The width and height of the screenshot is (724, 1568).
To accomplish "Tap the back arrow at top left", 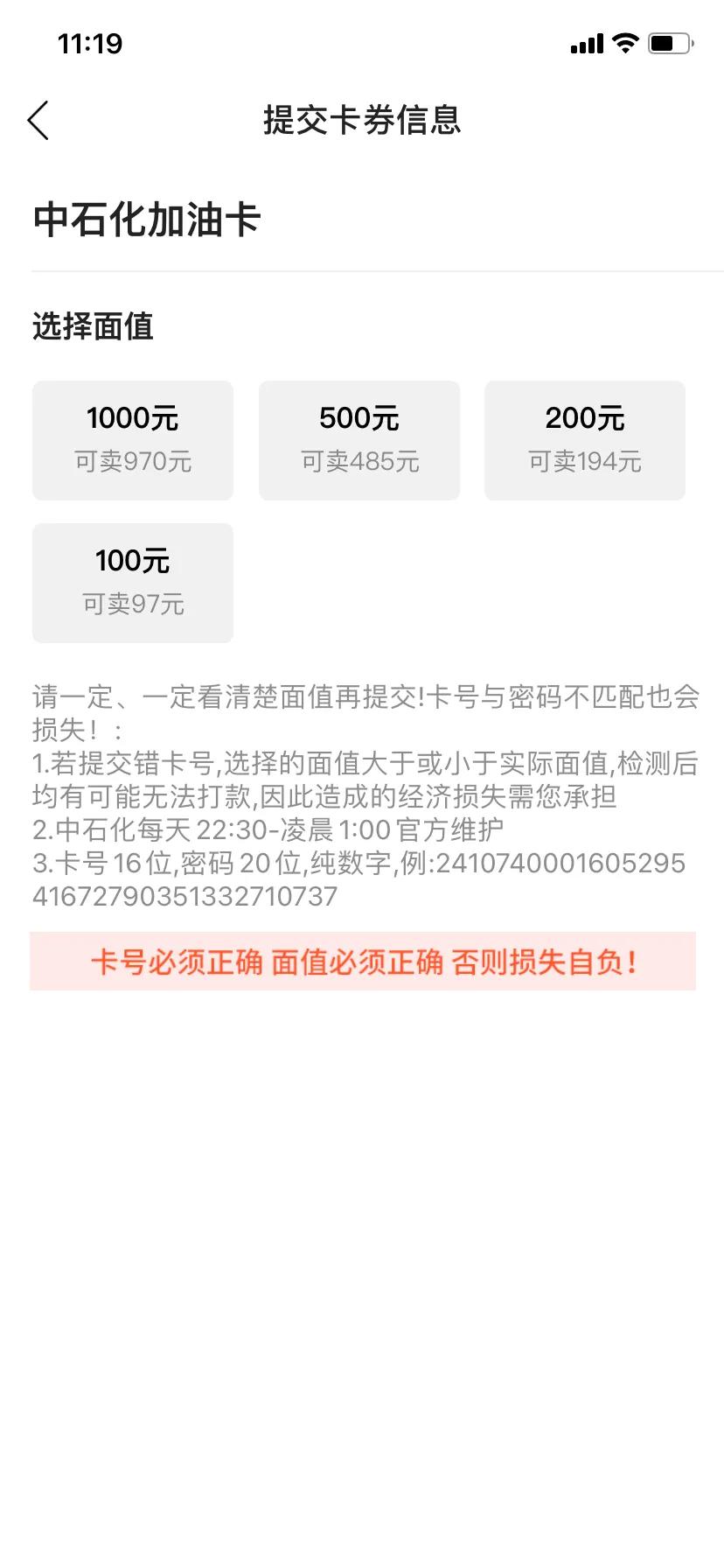I will tap(38, 120).
